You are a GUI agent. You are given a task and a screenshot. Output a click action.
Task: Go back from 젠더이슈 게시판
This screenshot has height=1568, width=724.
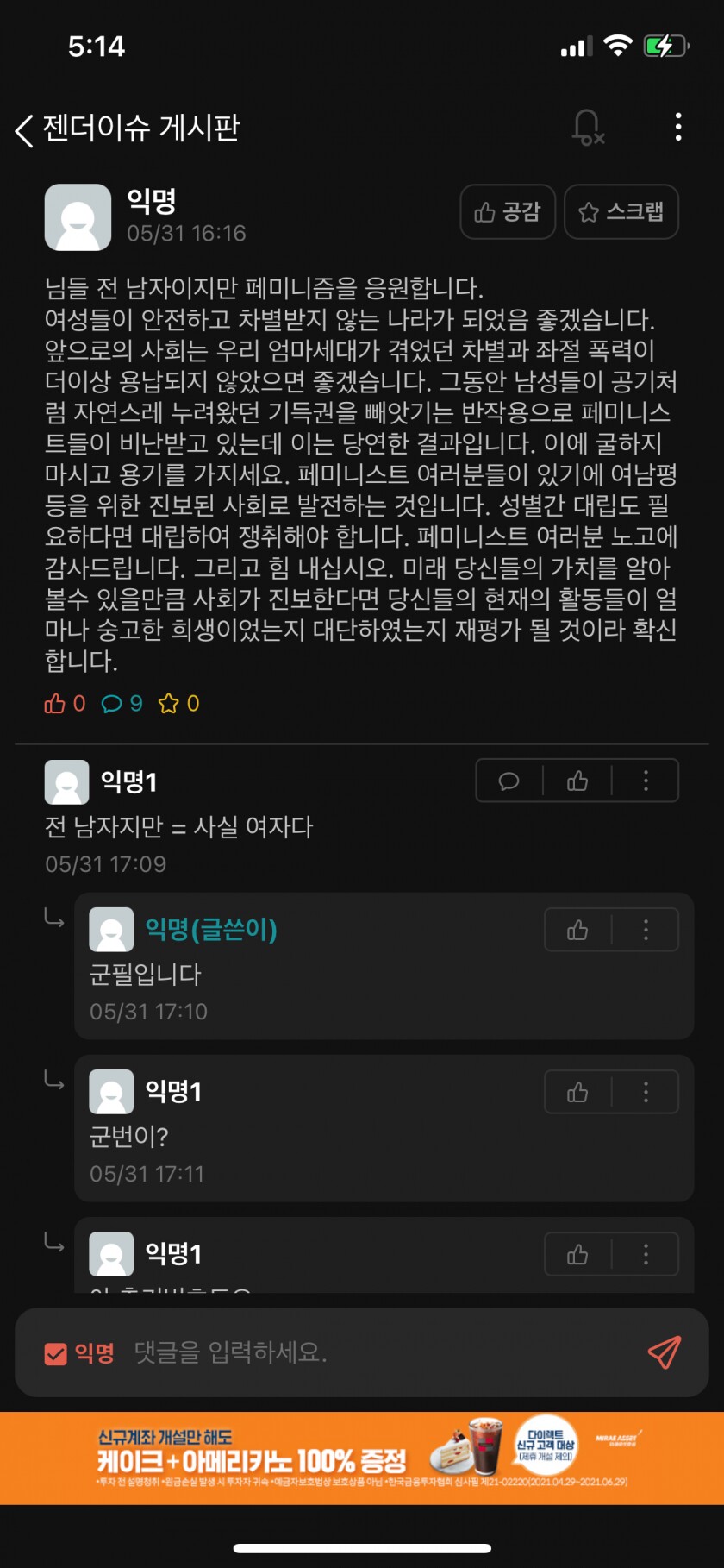(24, 129)
